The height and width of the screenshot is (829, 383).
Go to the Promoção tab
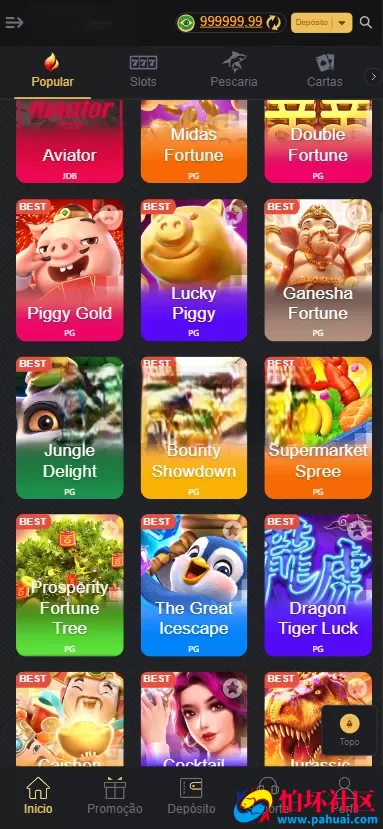(x=115, y=796)
